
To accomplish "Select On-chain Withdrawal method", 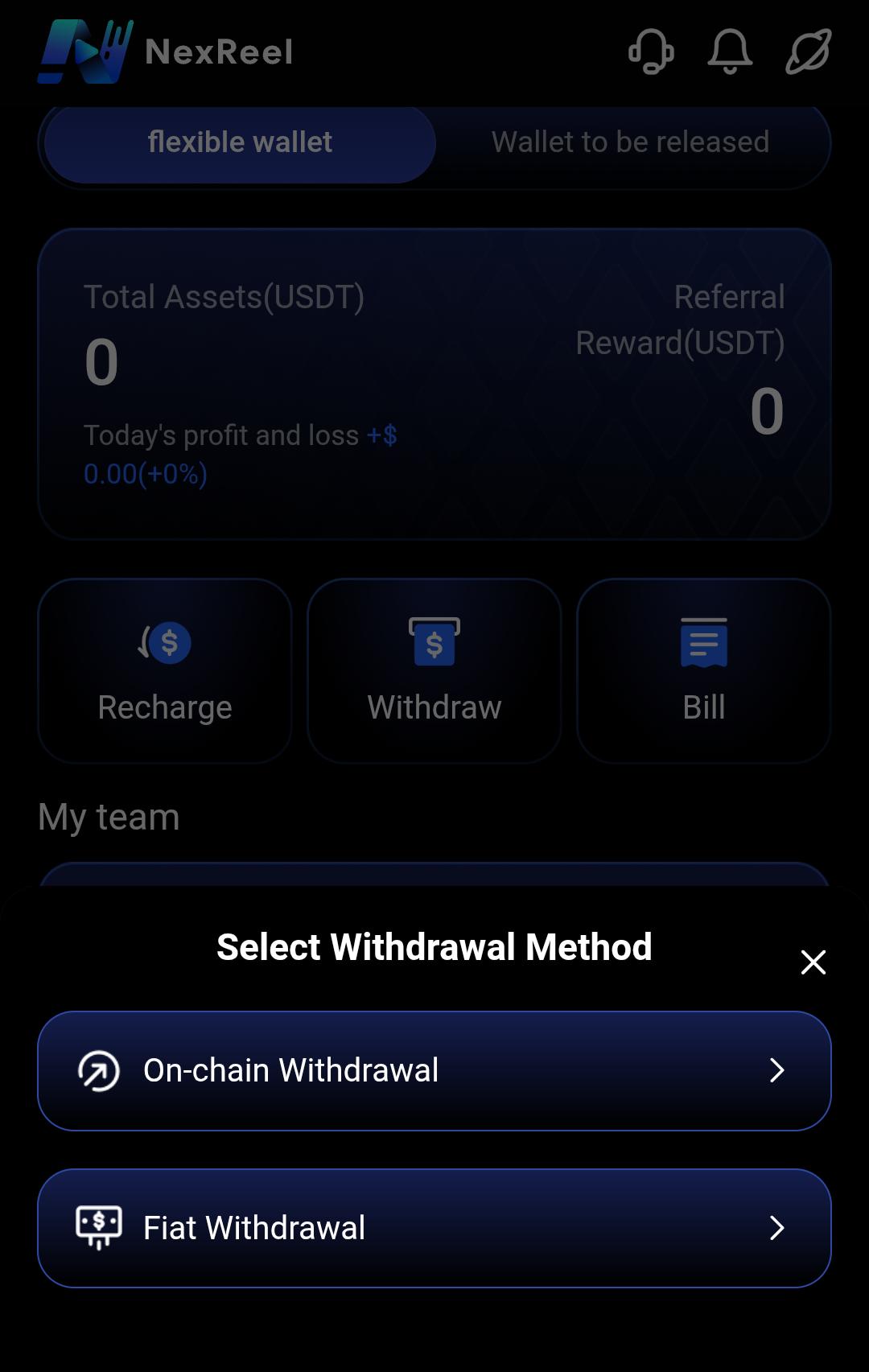I will [434, 1070].
